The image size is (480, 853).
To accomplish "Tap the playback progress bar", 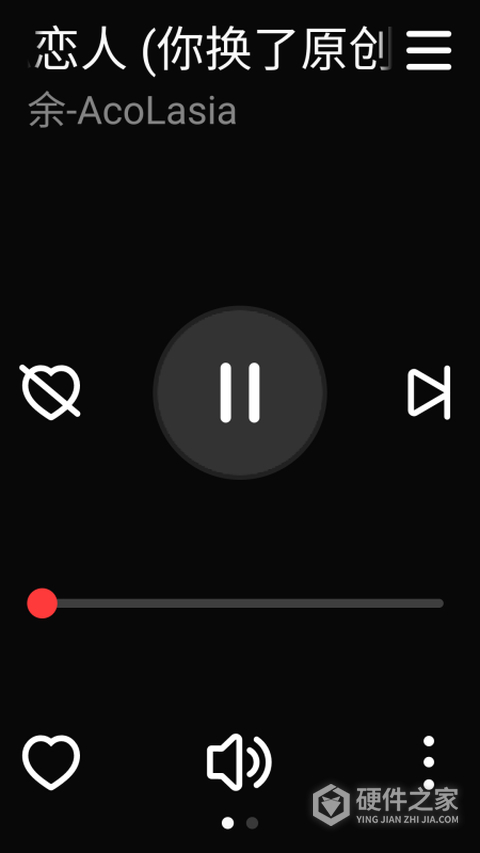I will 236,603.
